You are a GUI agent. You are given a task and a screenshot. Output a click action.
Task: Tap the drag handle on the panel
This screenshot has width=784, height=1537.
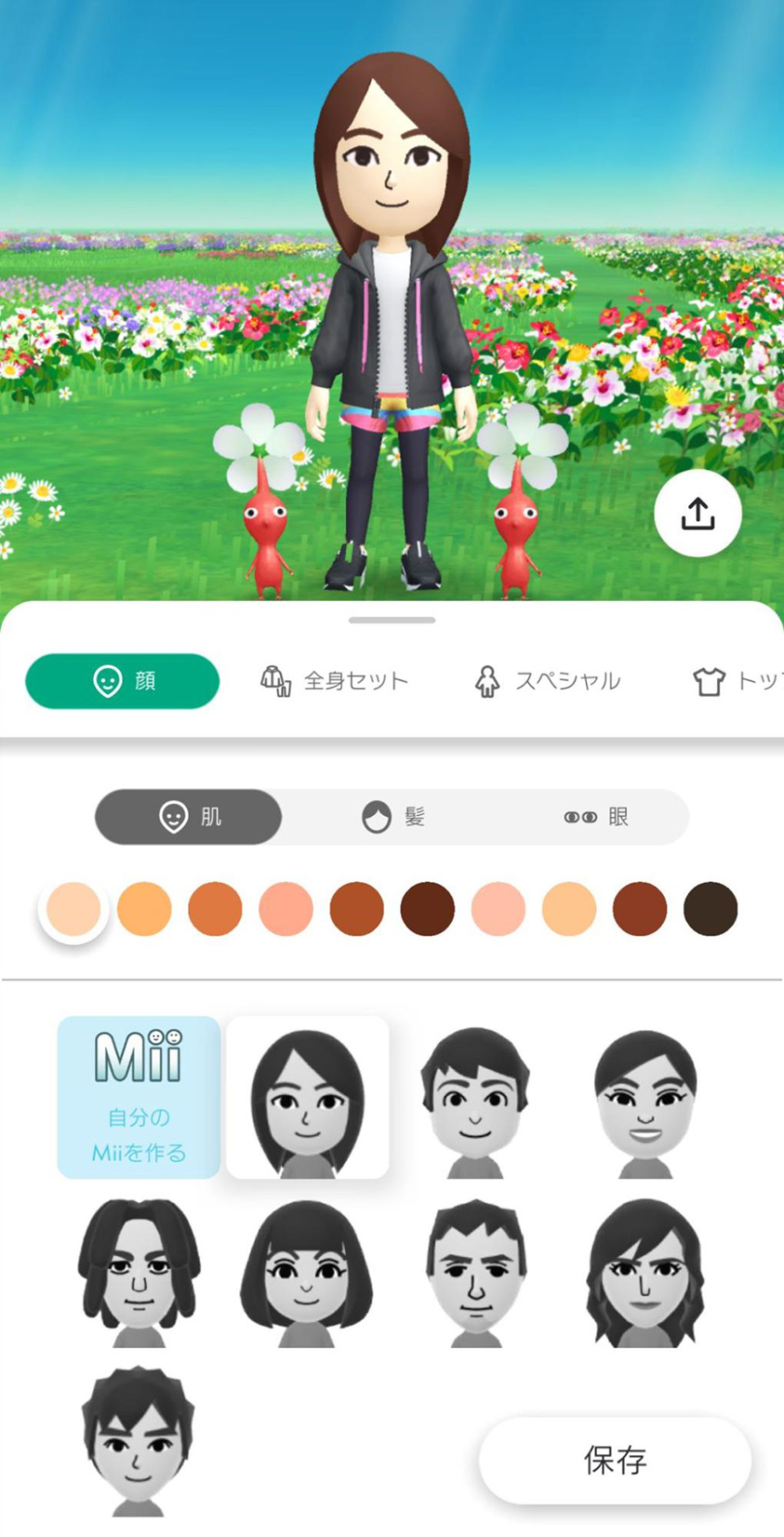click(x=392, y=620)
